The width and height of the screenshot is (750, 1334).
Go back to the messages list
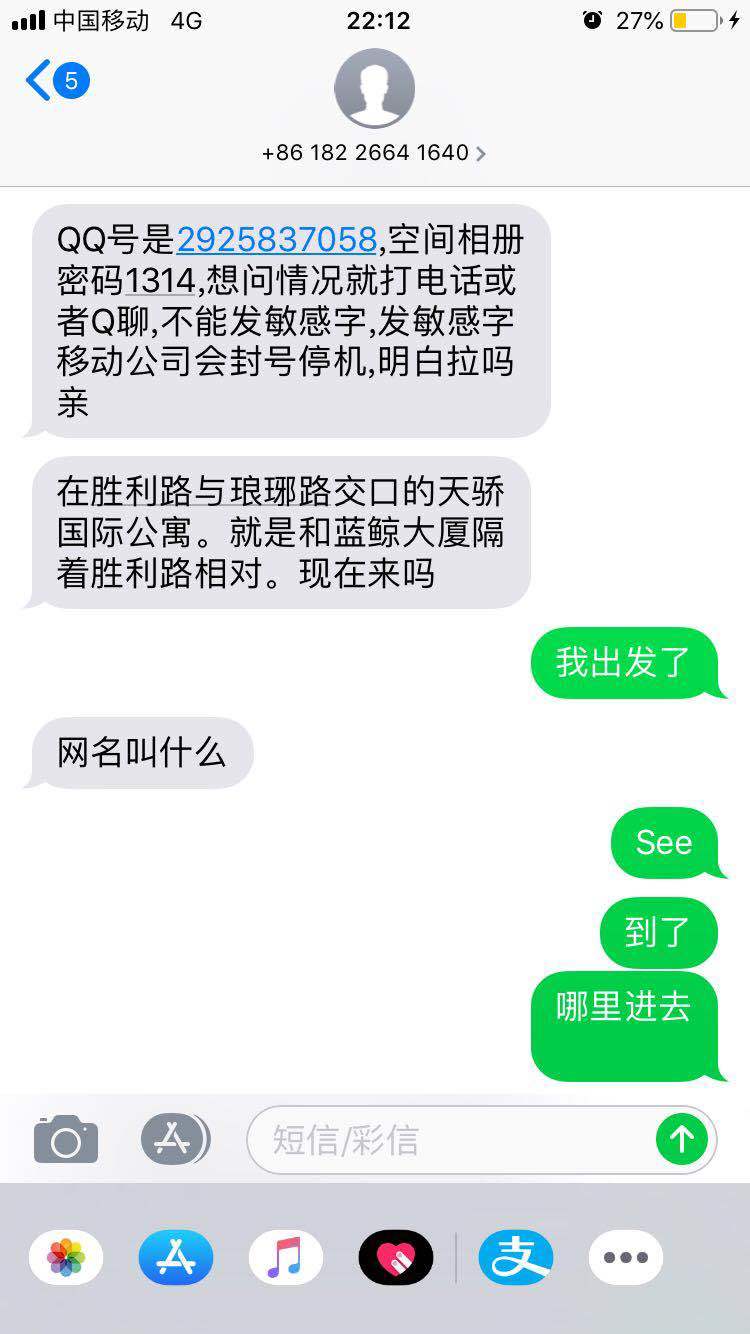[55, 81]
